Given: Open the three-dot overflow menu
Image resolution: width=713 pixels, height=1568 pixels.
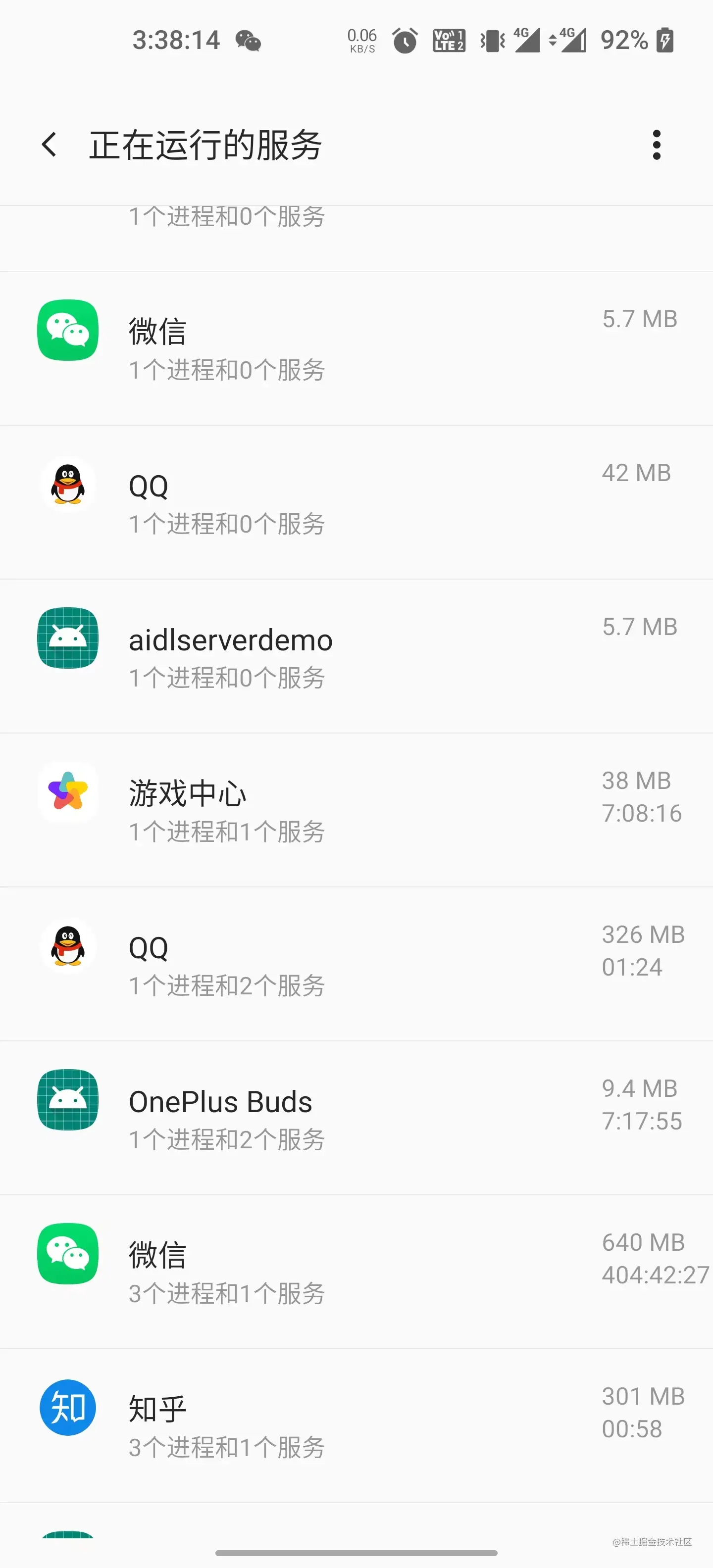Looking at the screenshot, I should tap(656, 145).
